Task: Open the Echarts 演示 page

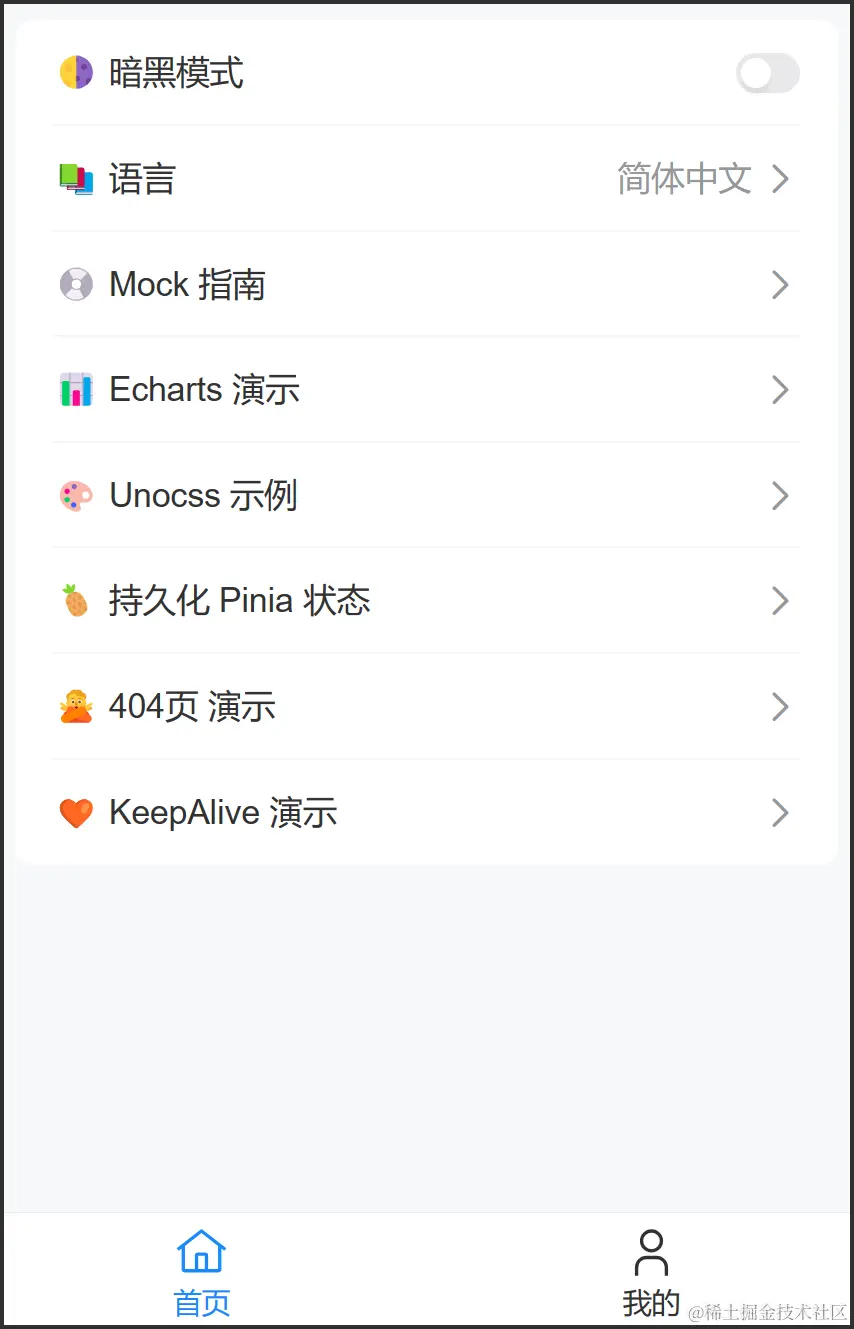Action: pos(426,390)
